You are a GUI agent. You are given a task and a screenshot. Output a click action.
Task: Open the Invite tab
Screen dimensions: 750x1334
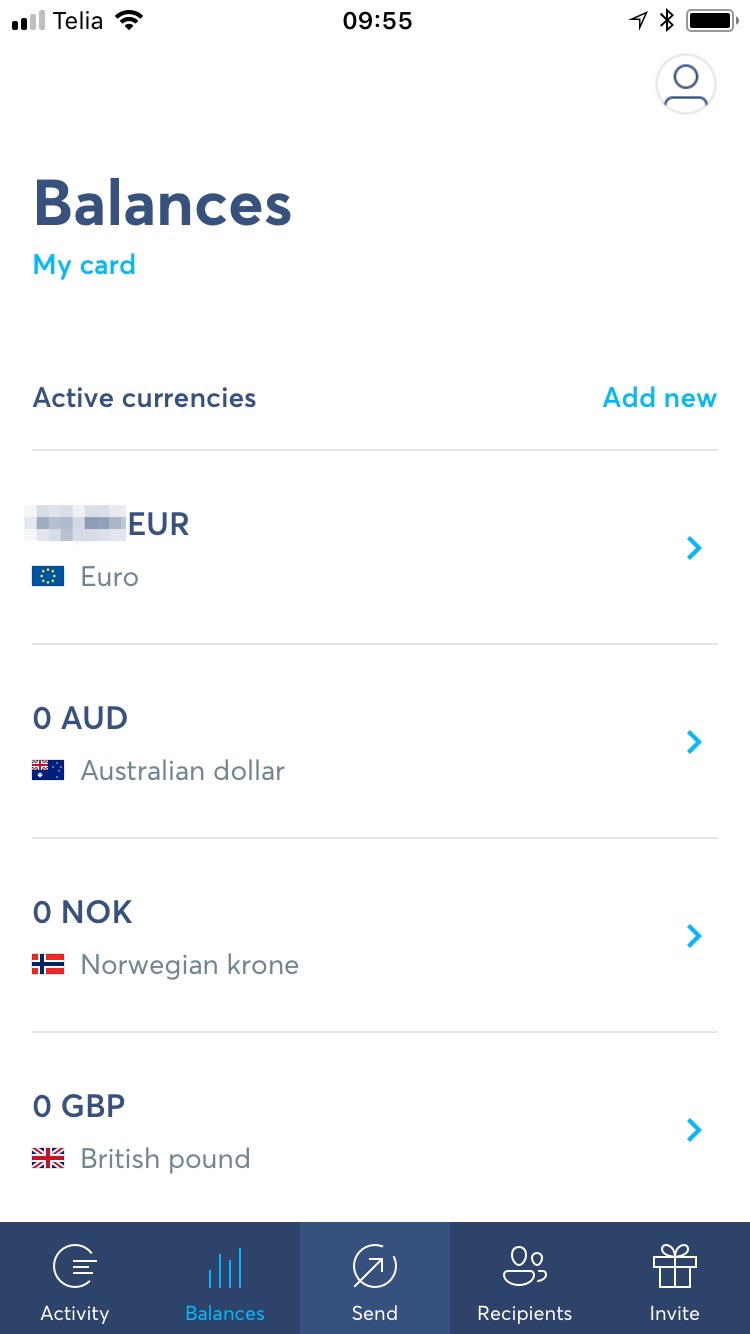point(675,1279)
